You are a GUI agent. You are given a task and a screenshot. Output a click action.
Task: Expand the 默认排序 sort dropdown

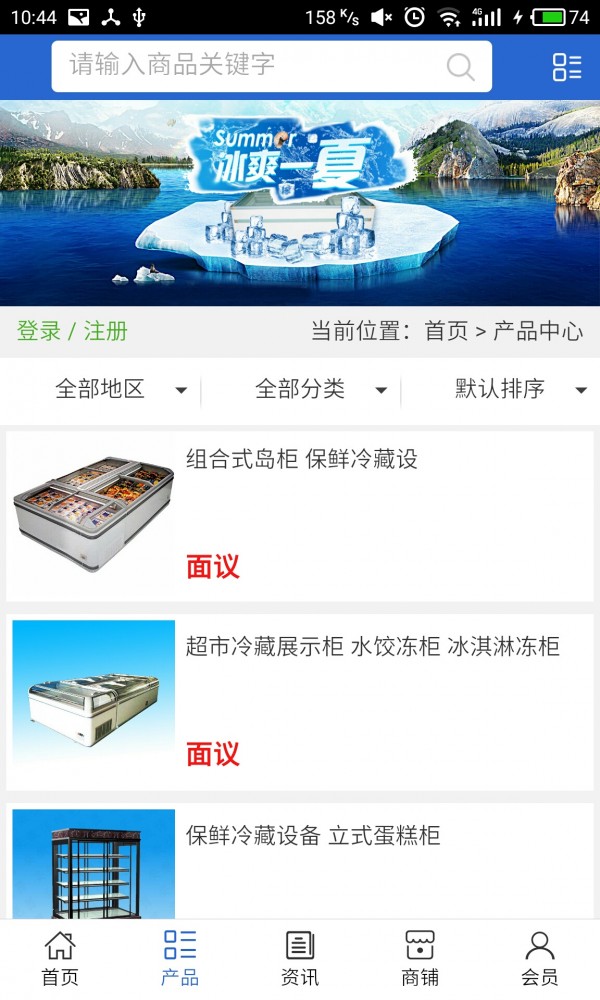coord(520,389)
